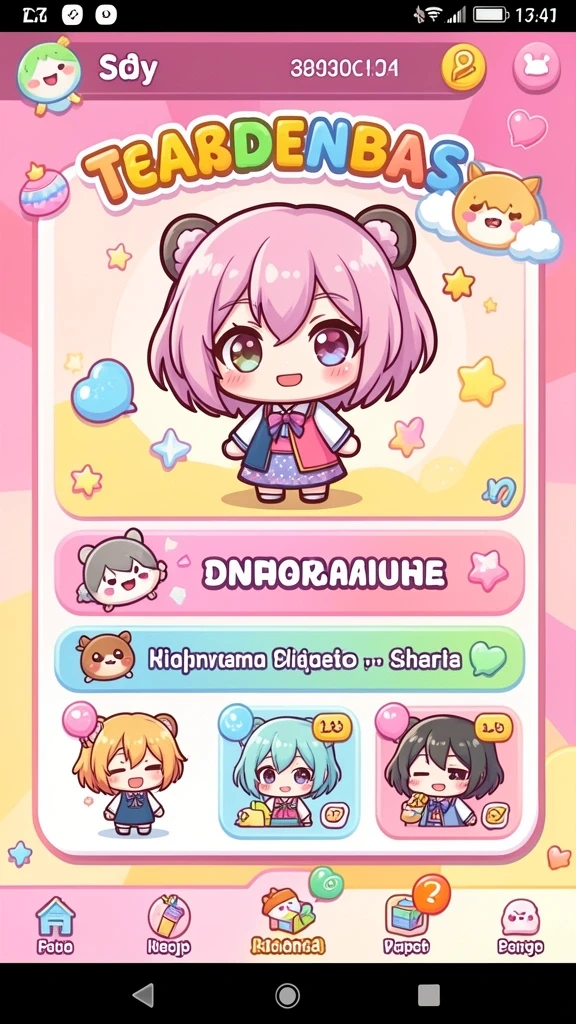Image resolution: width=576 pixels, height=1024 pixels.
Task: Tap the yellow round button in top bar
Action: point(464,67)
